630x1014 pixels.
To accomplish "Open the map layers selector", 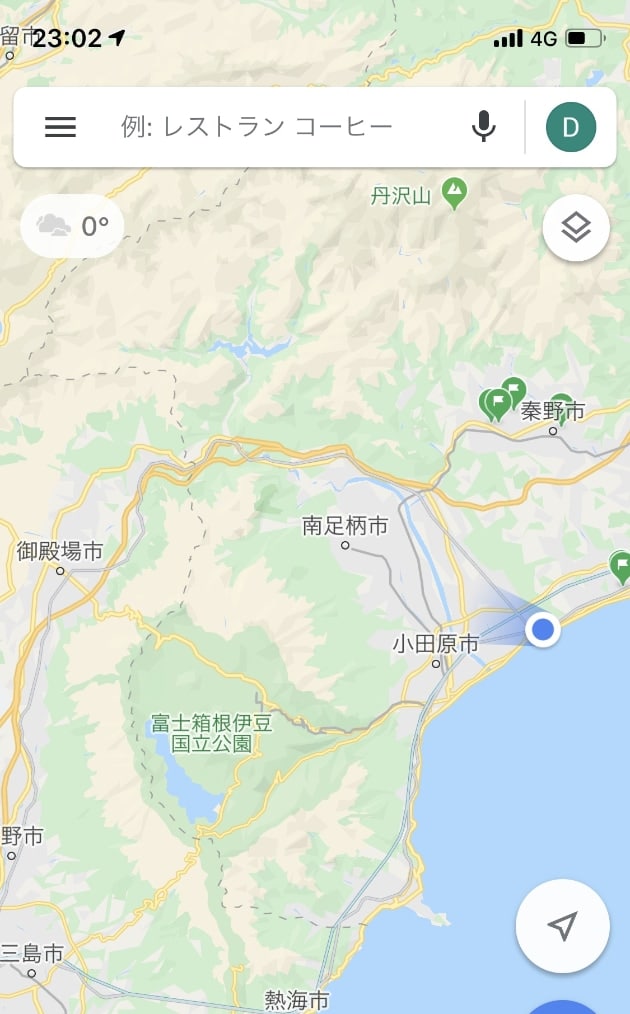I will tap(576, 228).
